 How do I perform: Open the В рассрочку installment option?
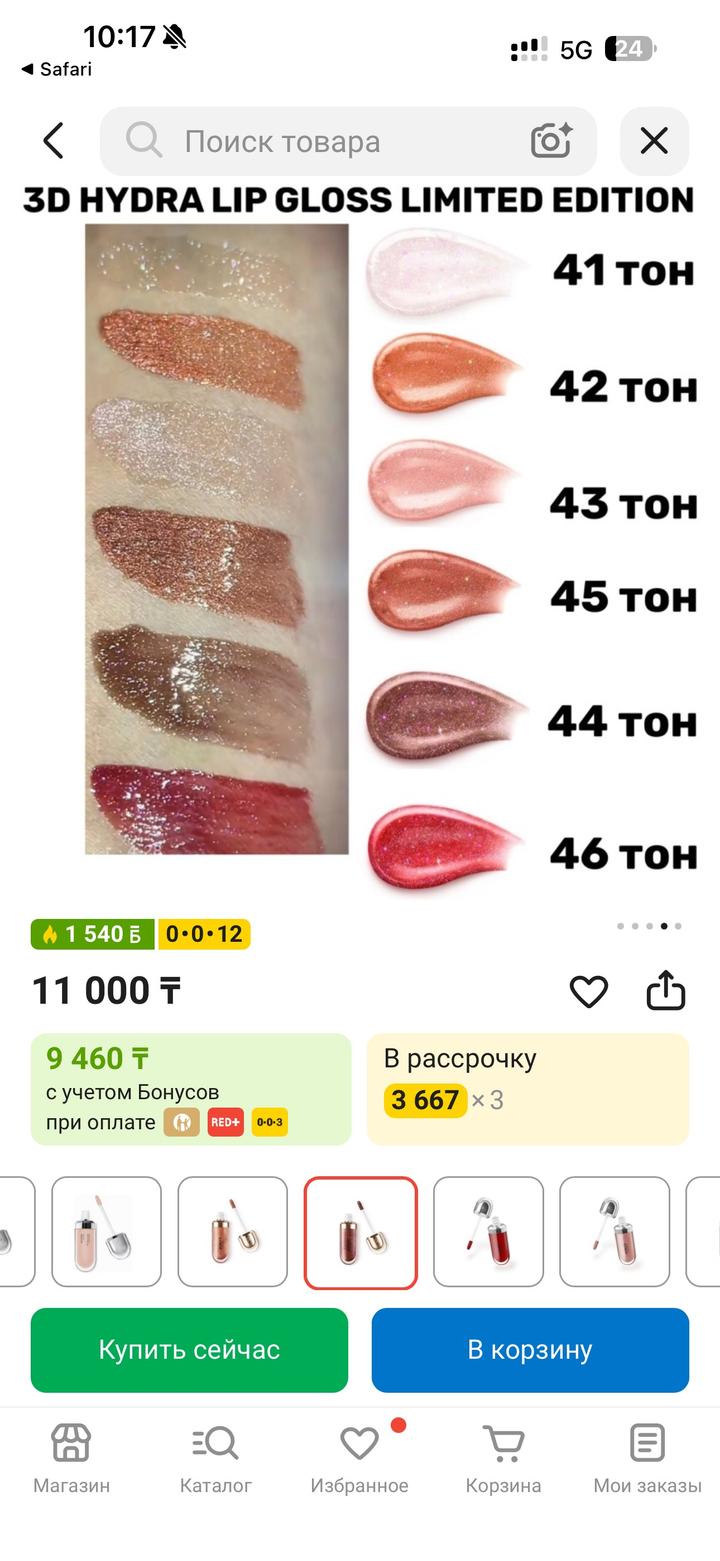click(x=528, y=1089)
